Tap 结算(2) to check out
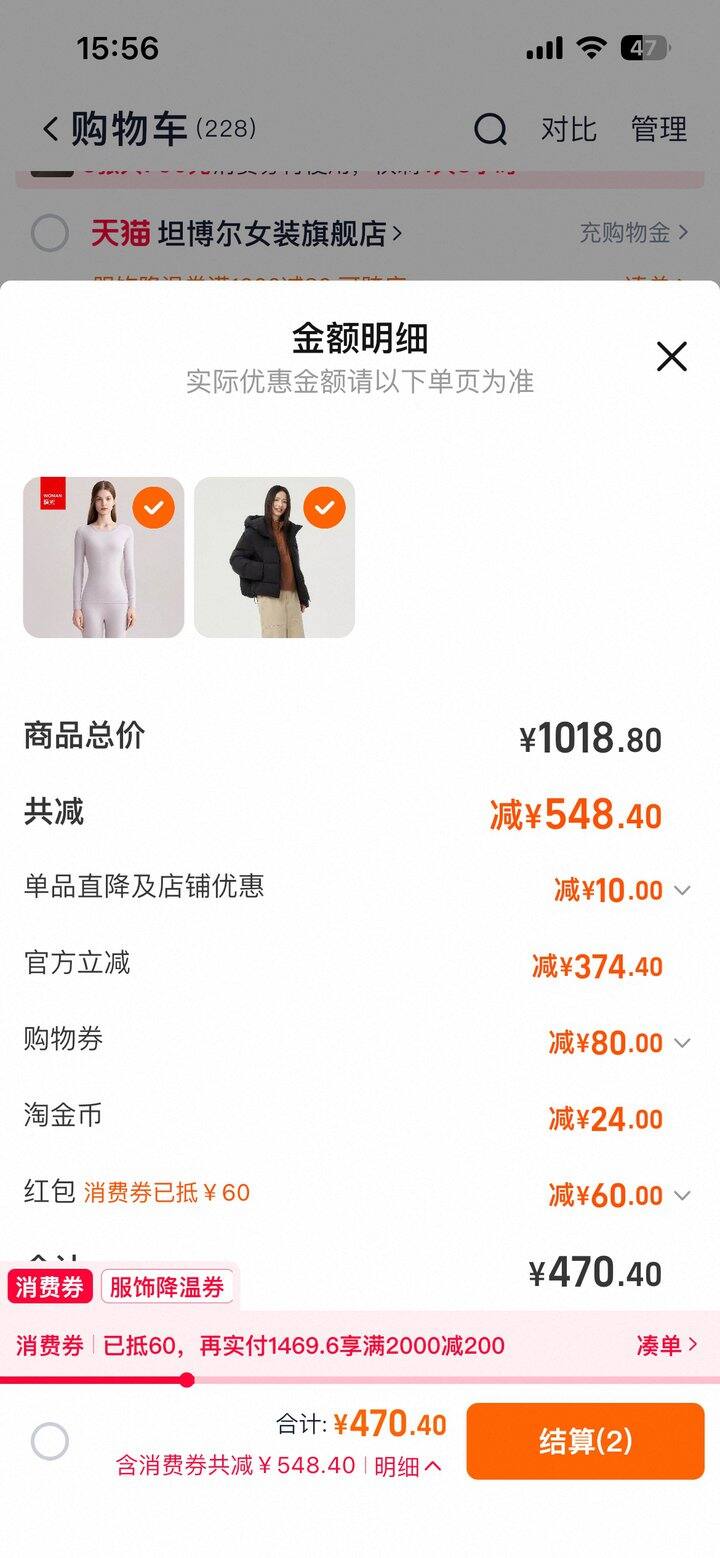Viewport: 720px width, 1558px height. point(585,1441)
